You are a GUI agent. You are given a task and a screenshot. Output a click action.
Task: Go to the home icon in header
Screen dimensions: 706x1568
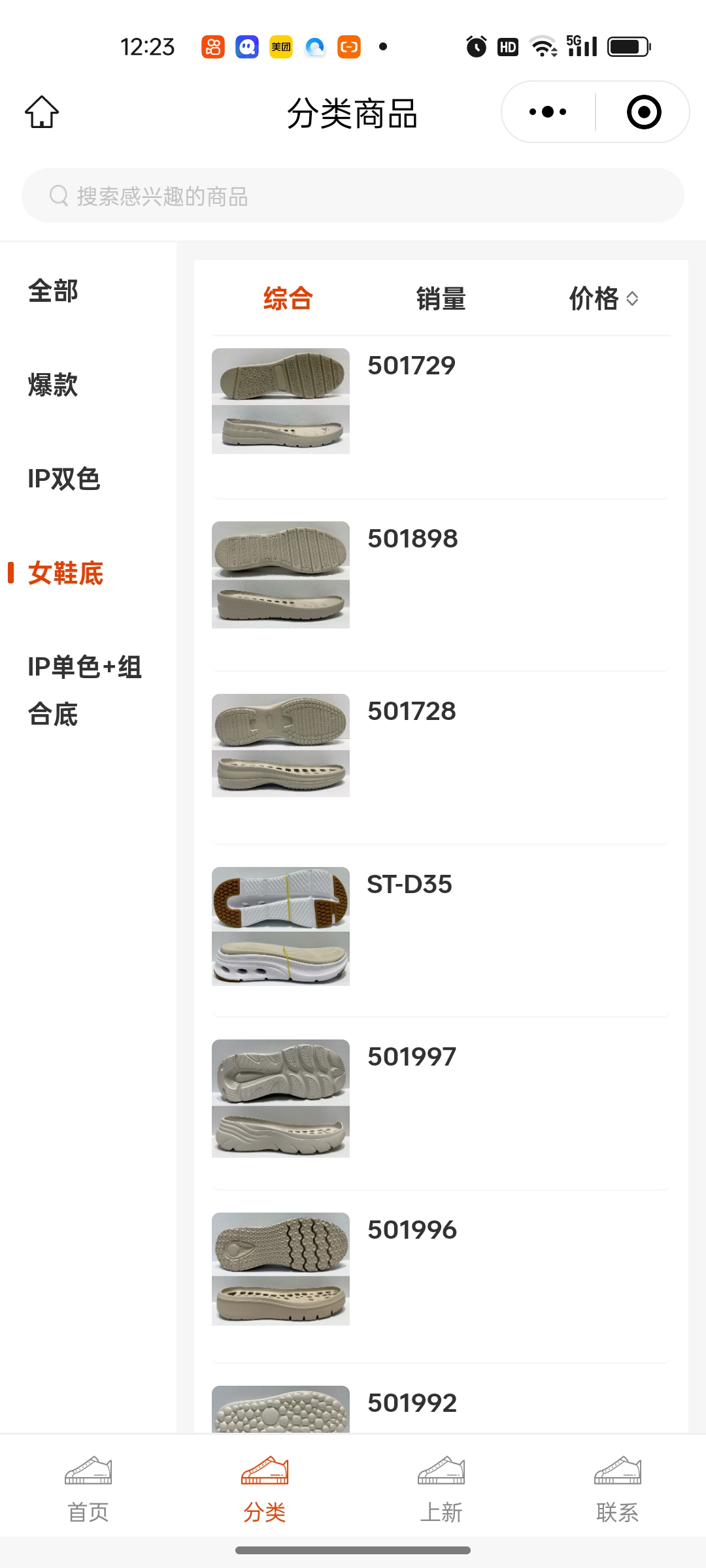42,112
